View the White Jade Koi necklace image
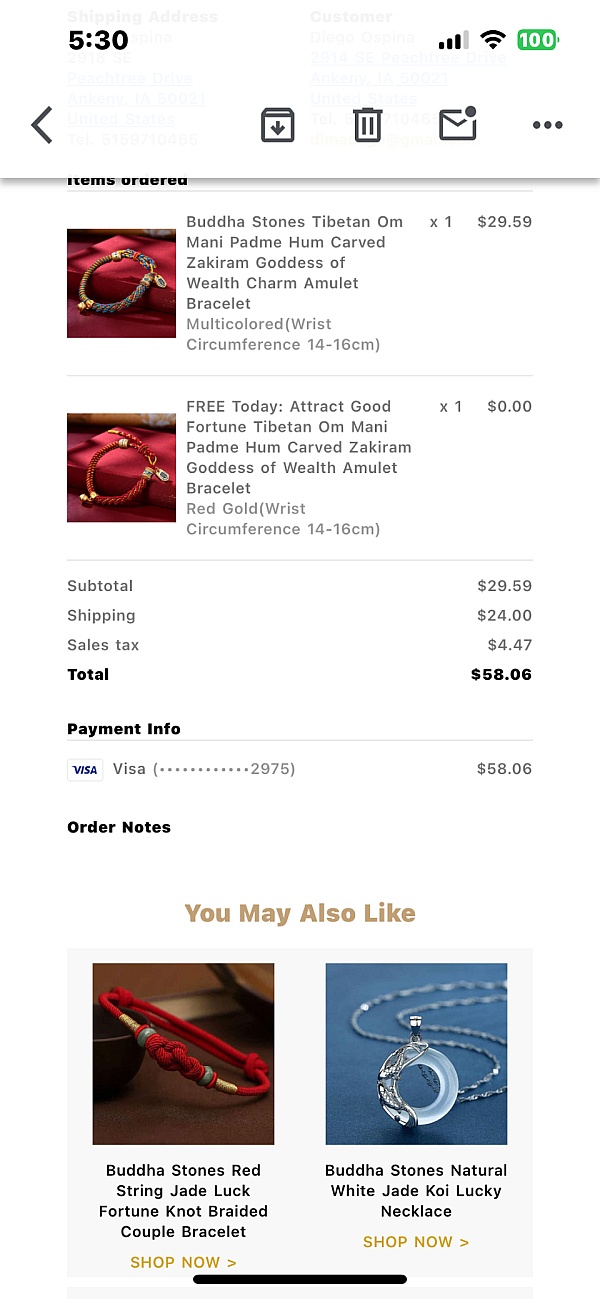The height and width of the screenshot is (1299, 600). click(416, 1054)
